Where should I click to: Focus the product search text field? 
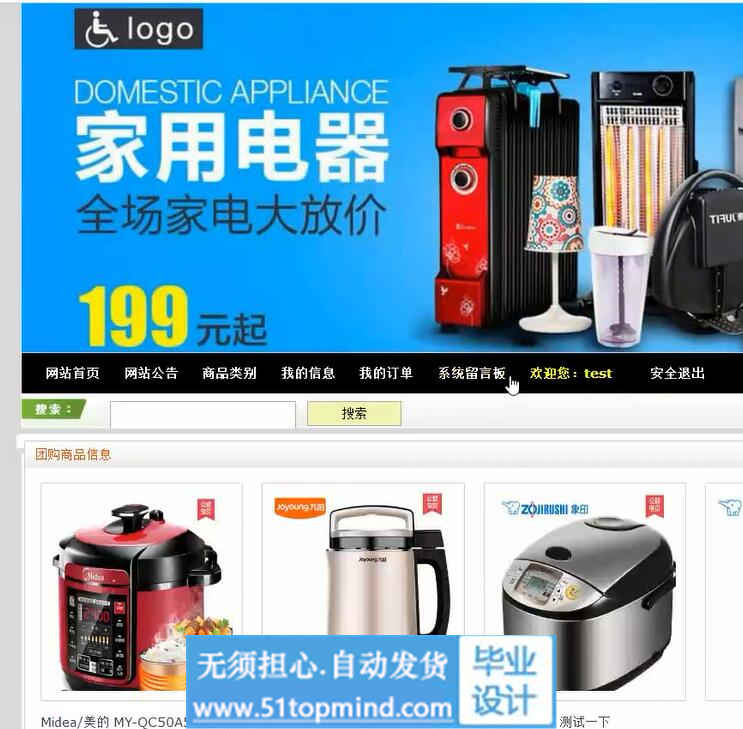point(203,414)
